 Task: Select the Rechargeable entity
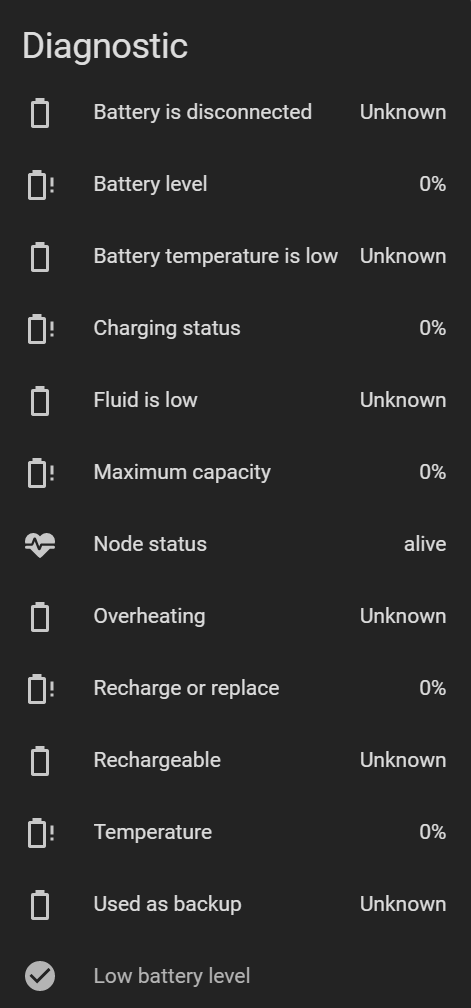[235, 760]
